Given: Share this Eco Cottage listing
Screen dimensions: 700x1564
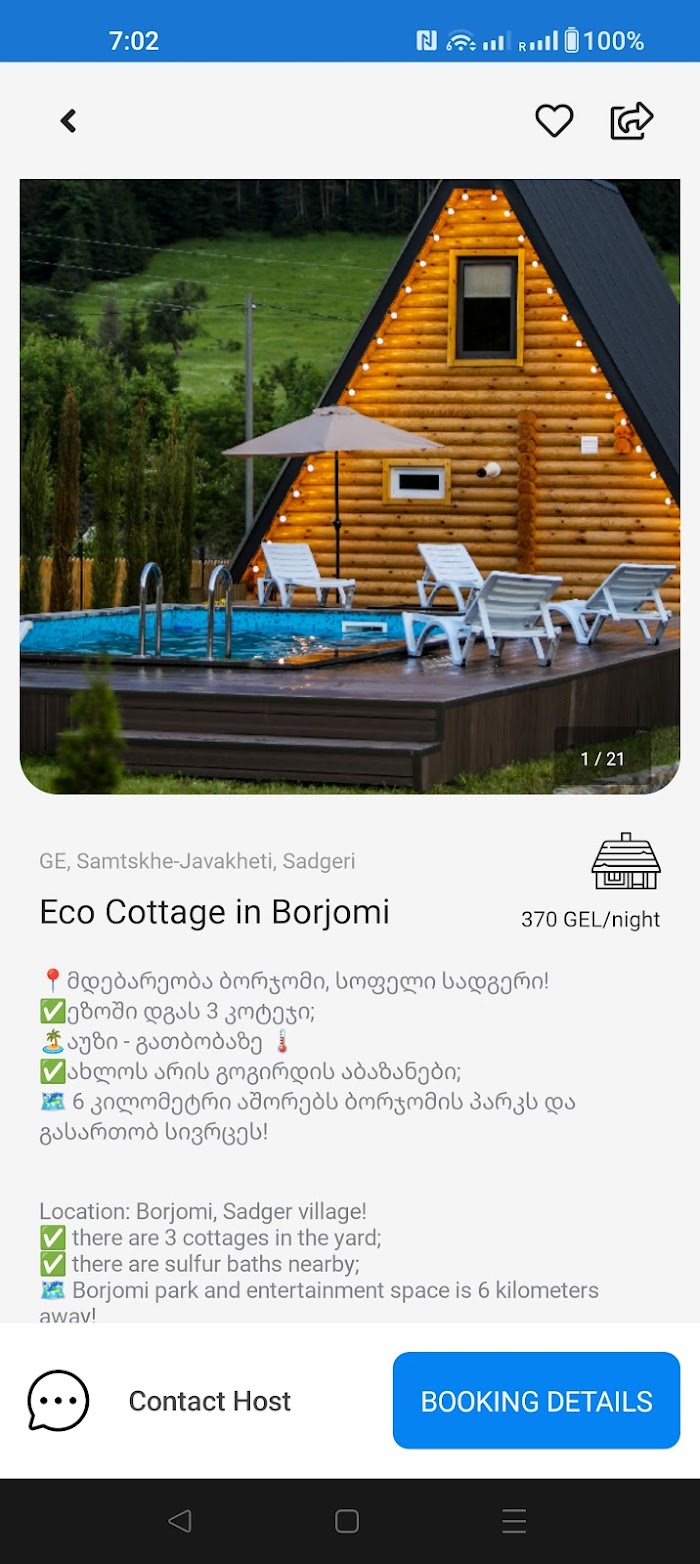Looking at the screenshot, I should coord(632,121).
